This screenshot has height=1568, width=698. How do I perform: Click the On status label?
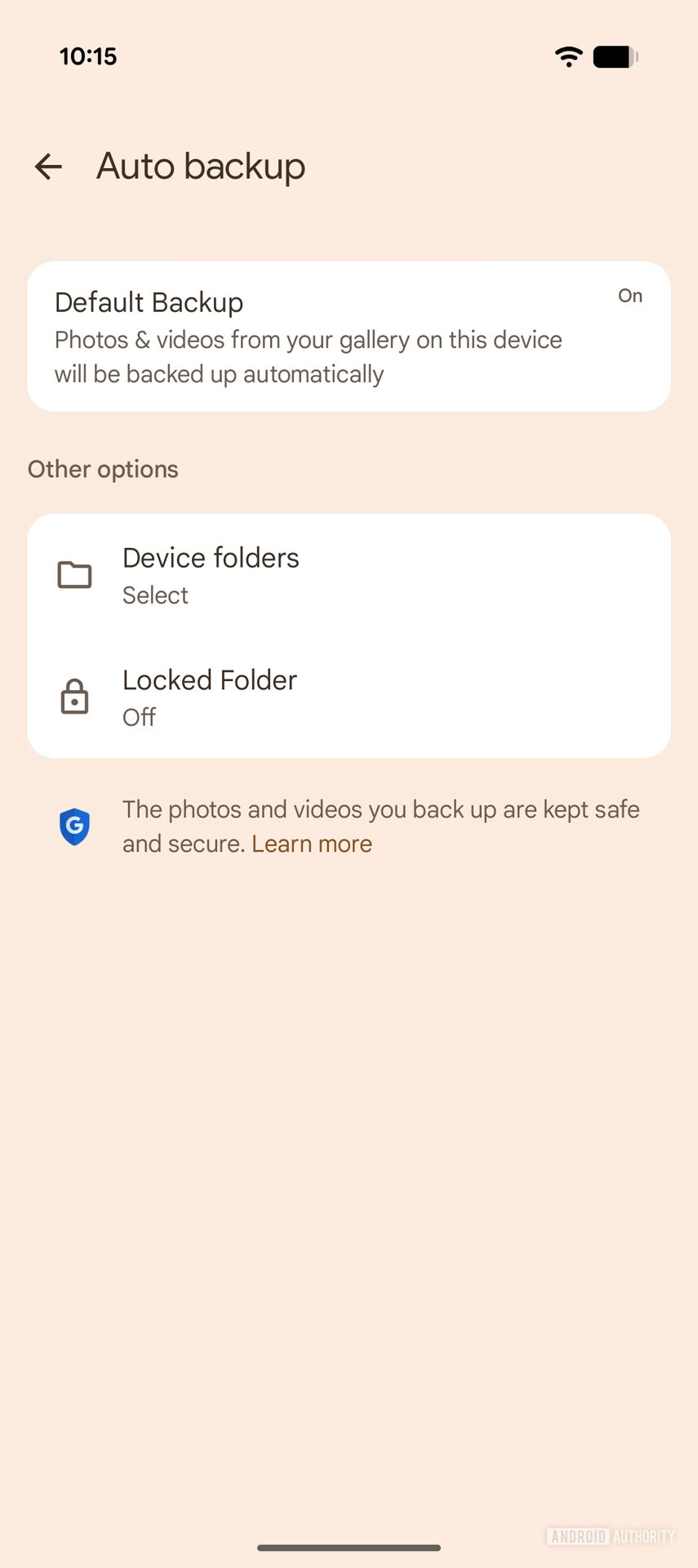pyautogui.click(x=629, y=296)
